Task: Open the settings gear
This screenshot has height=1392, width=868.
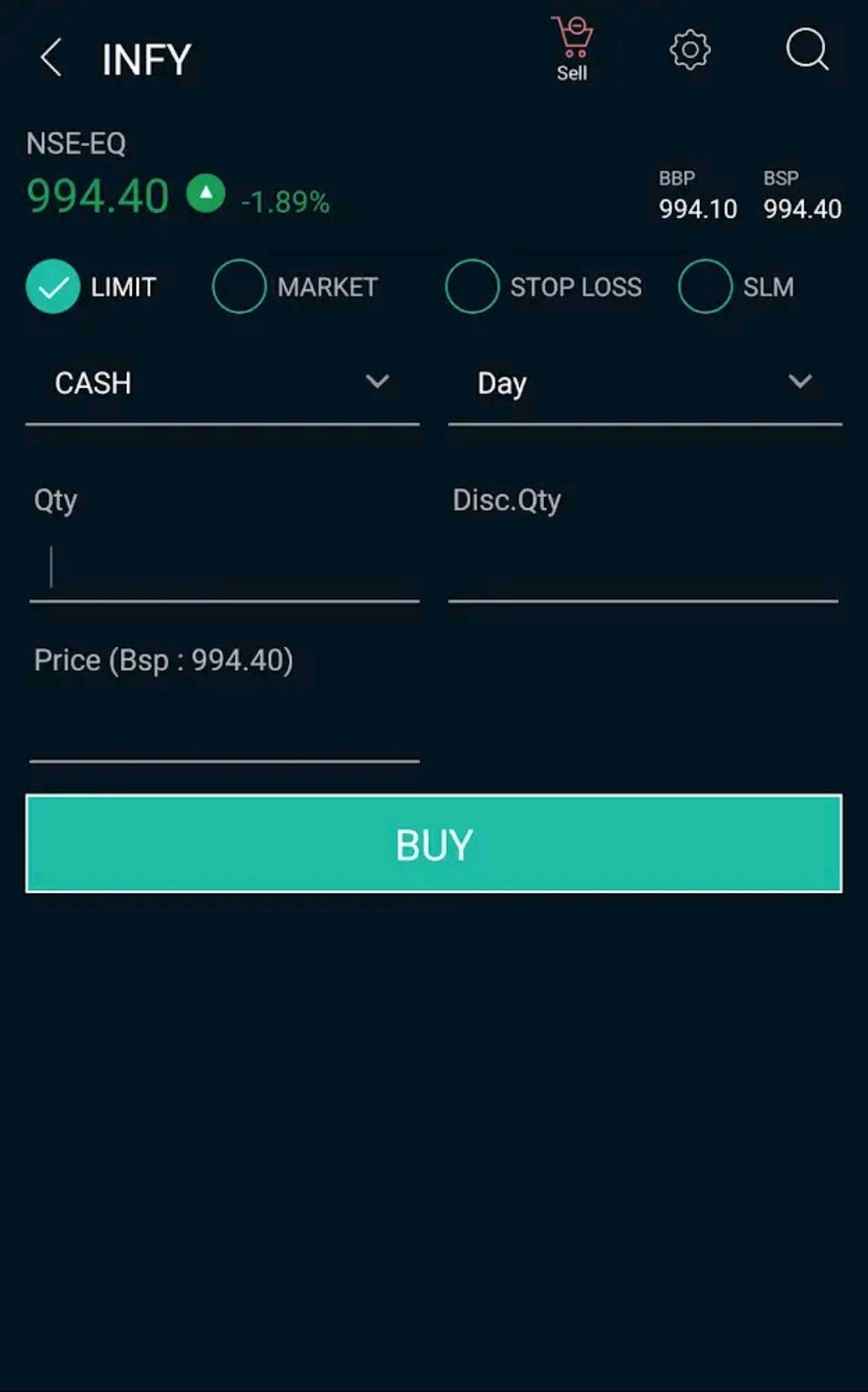Action: point(690,51)
